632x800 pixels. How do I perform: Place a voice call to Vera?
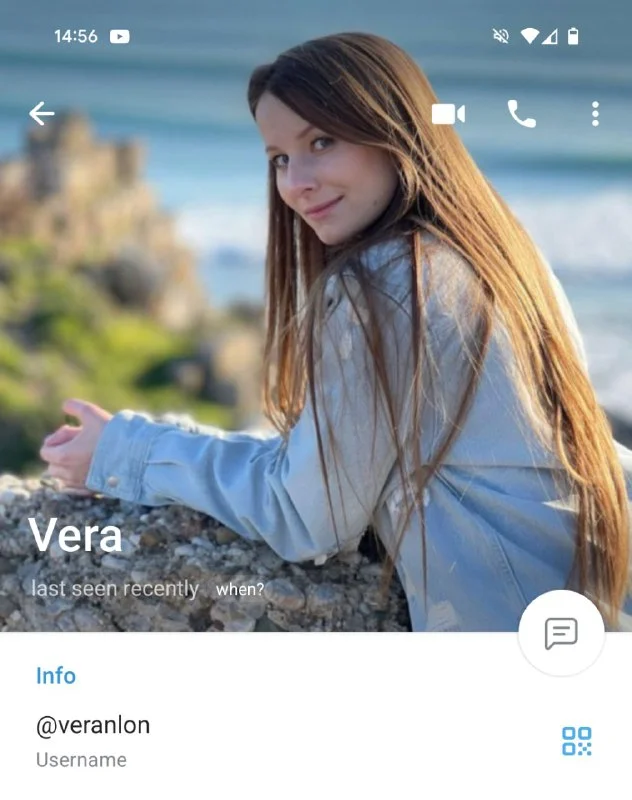tap(521, 114)
